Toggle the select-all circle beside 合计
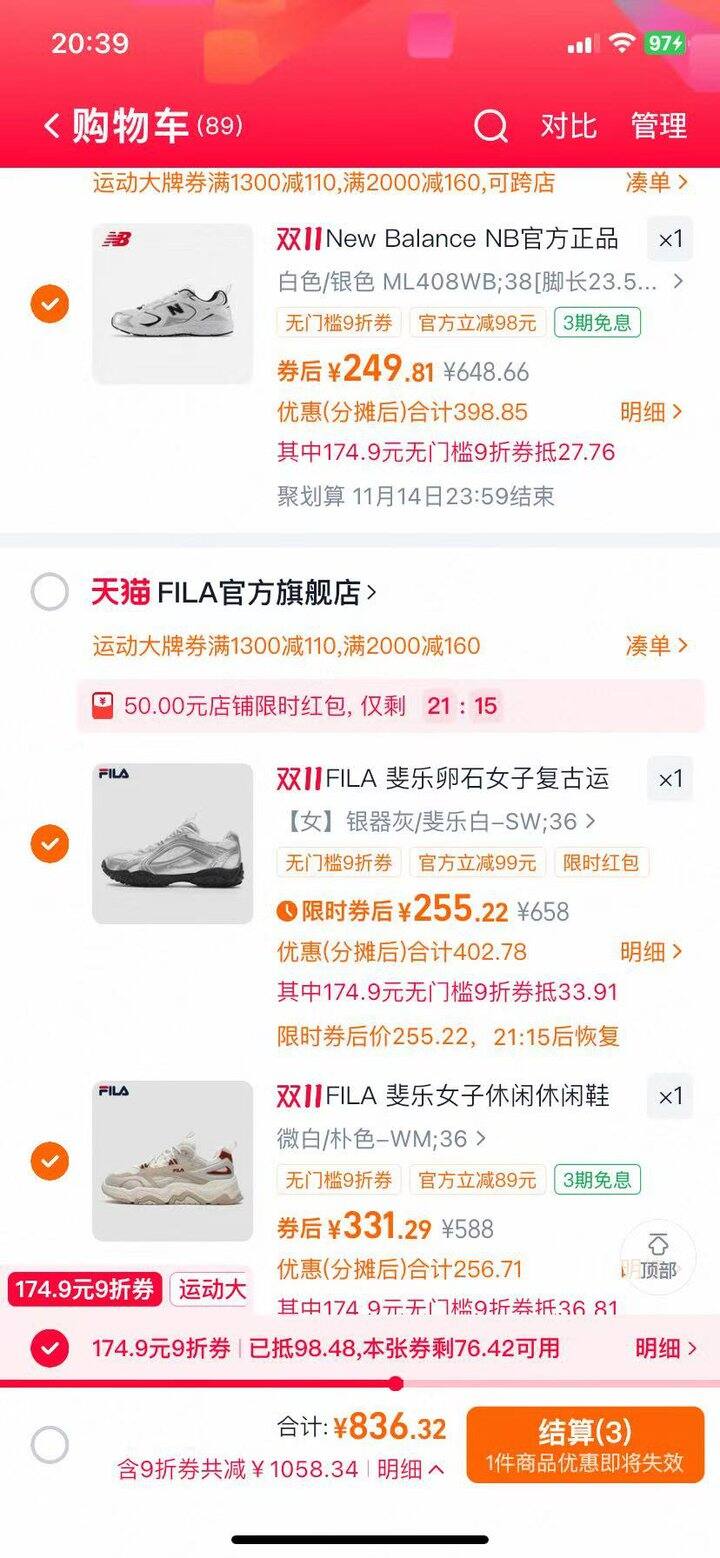The width and height of the screenshot is (720, 1558). (49, 1444)
